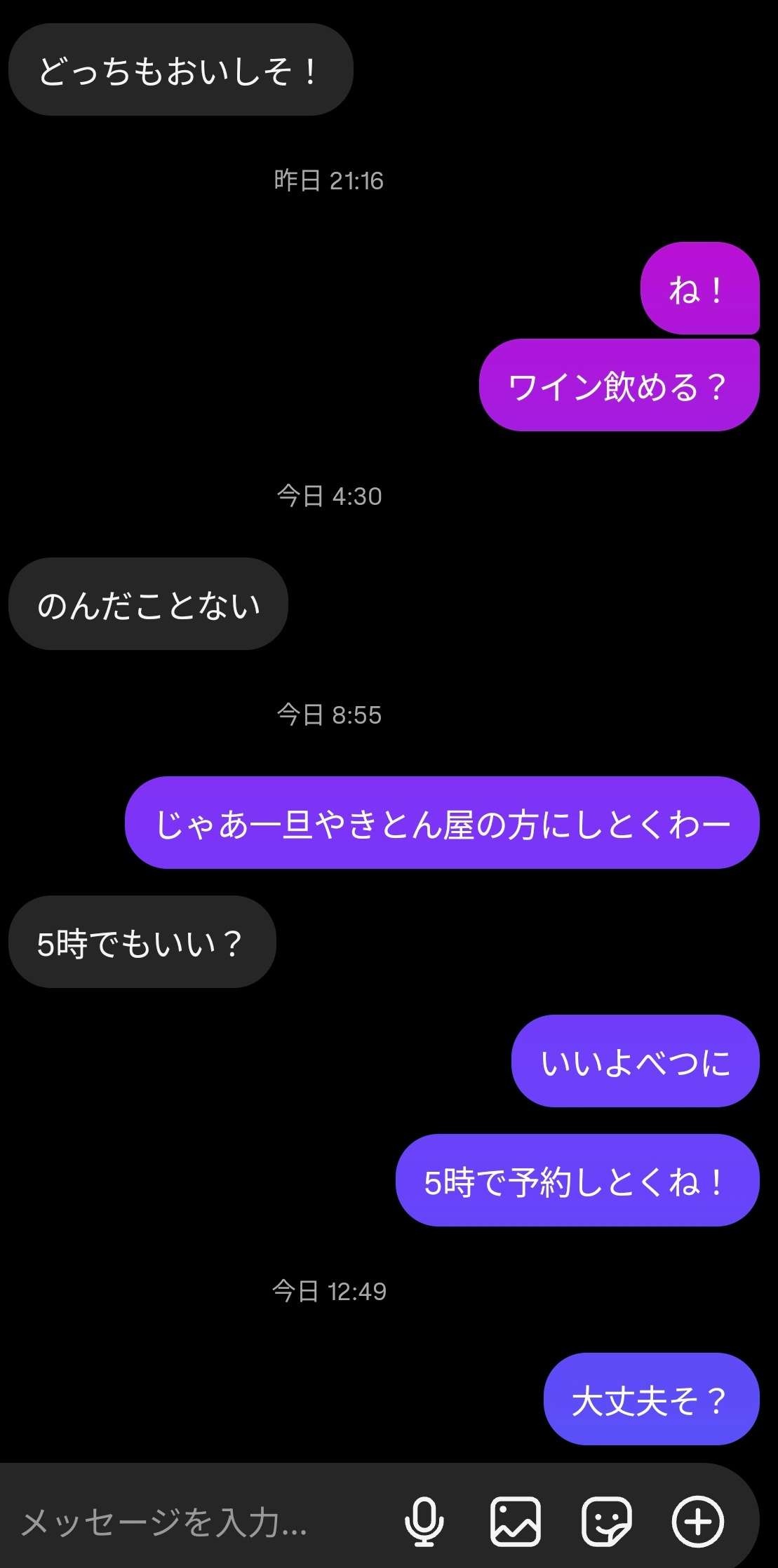This screenshot has width=778, height=1568.
Task: Open the photo gallery picker
Action: click(515, 1522)
